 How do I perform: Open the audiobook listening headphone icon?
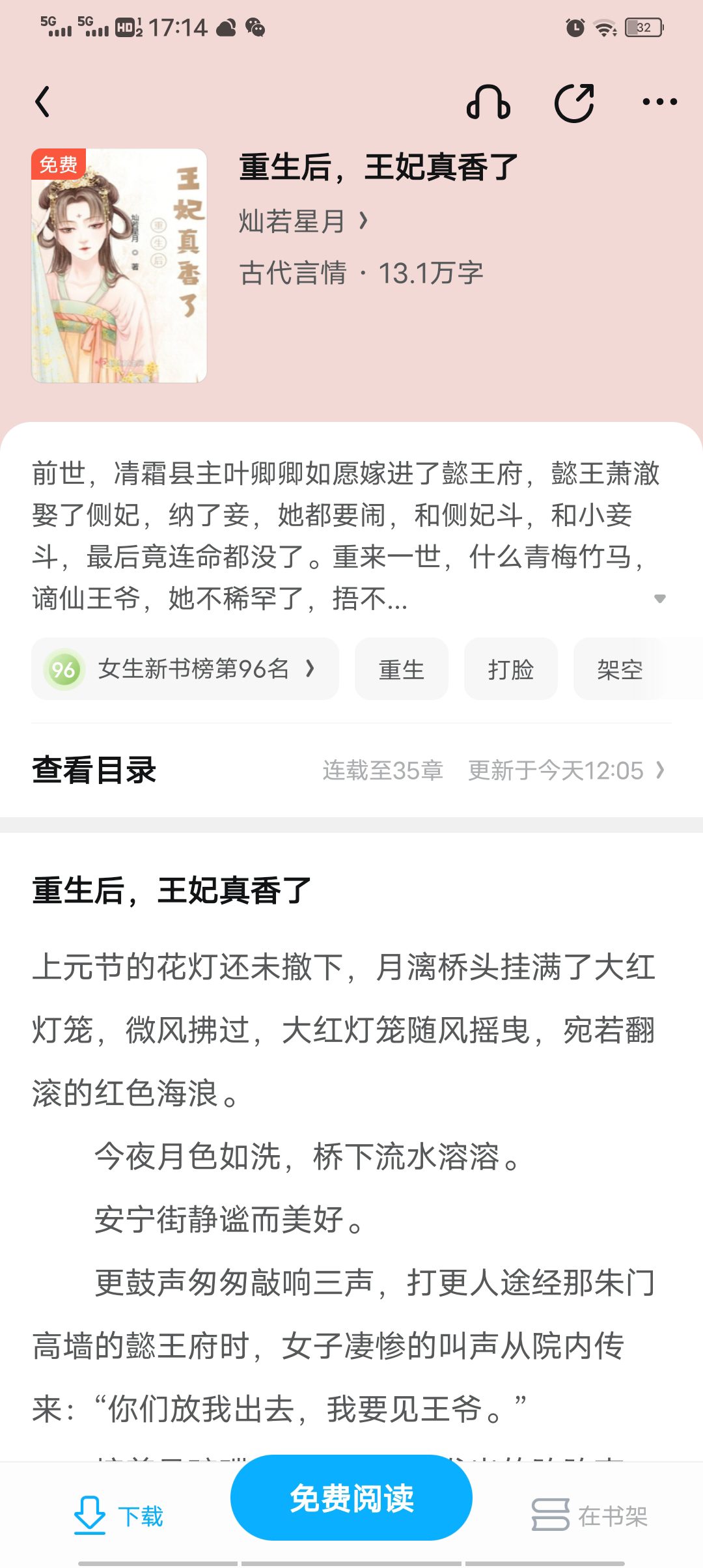488,102
